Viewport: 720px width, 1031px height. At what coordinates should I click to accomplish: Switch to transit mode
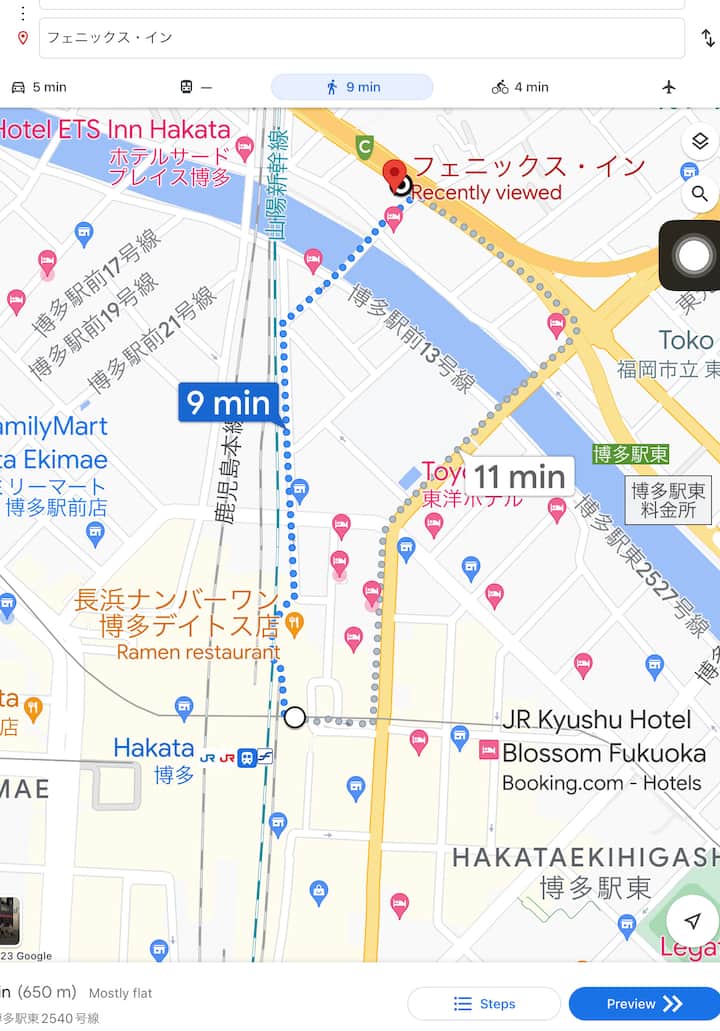[x=196, y=87]
